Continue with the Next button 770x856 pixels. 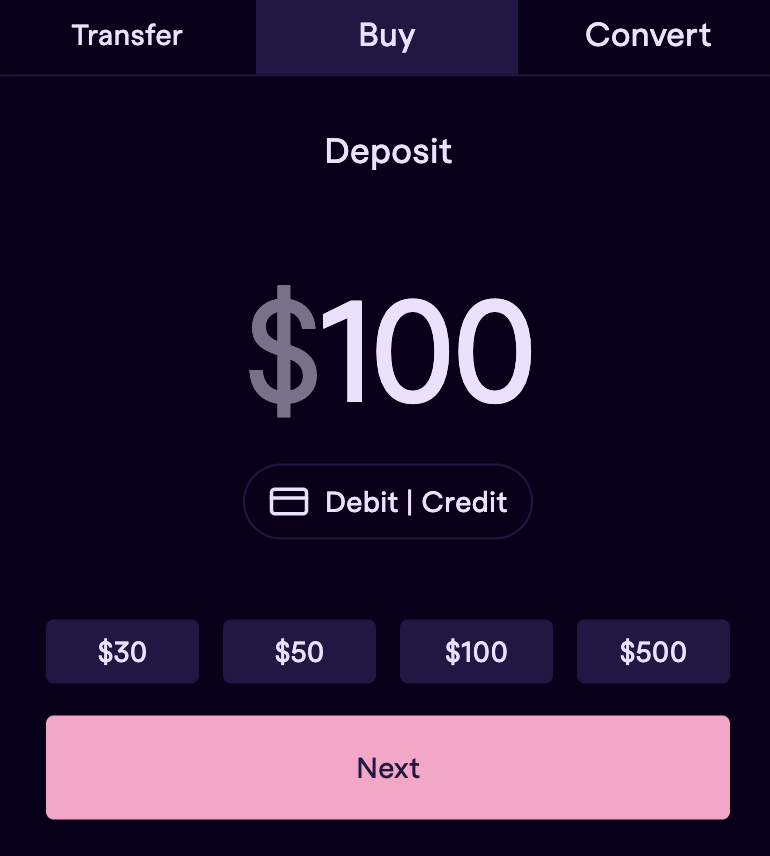pos(388,768)
